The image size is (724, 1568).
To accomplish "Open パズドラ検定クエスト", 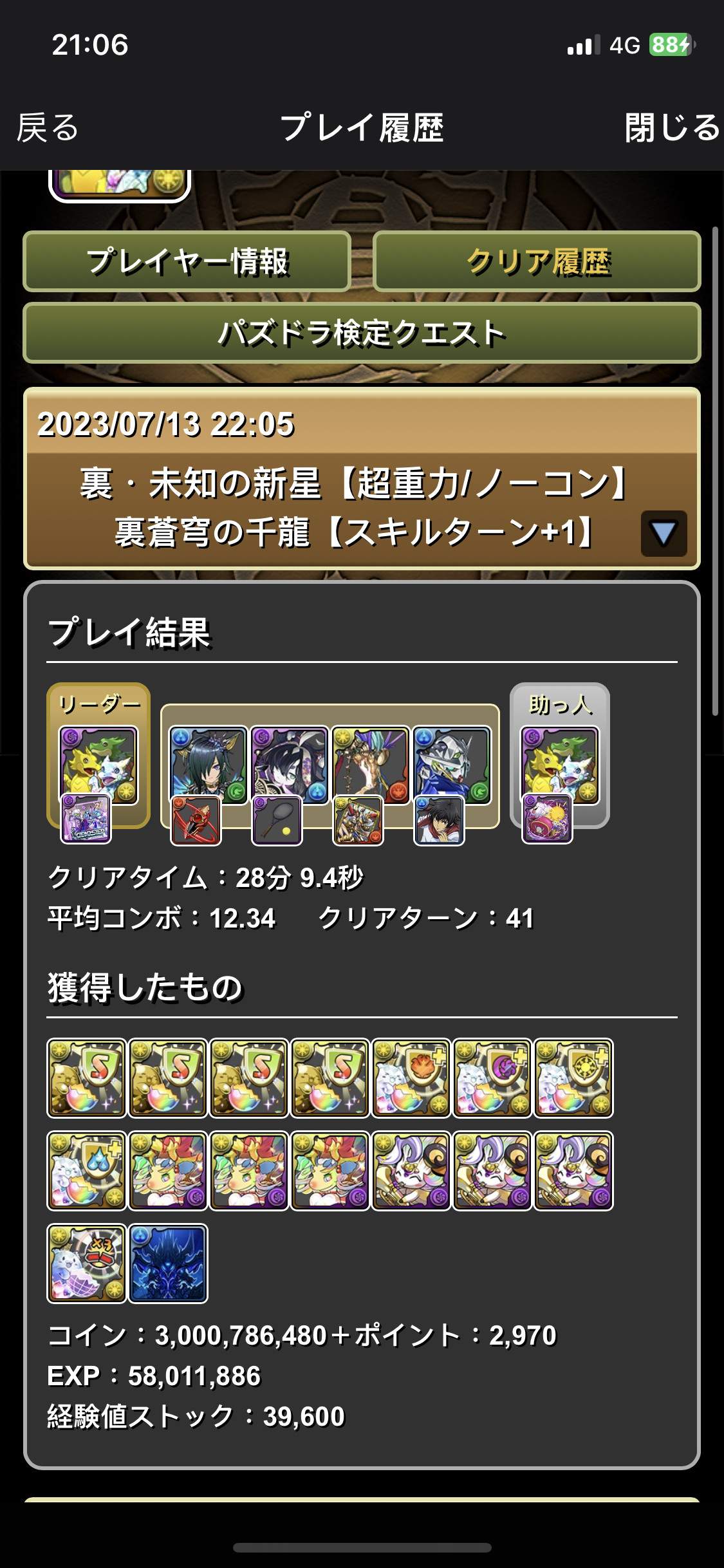I will pos(362,333).
